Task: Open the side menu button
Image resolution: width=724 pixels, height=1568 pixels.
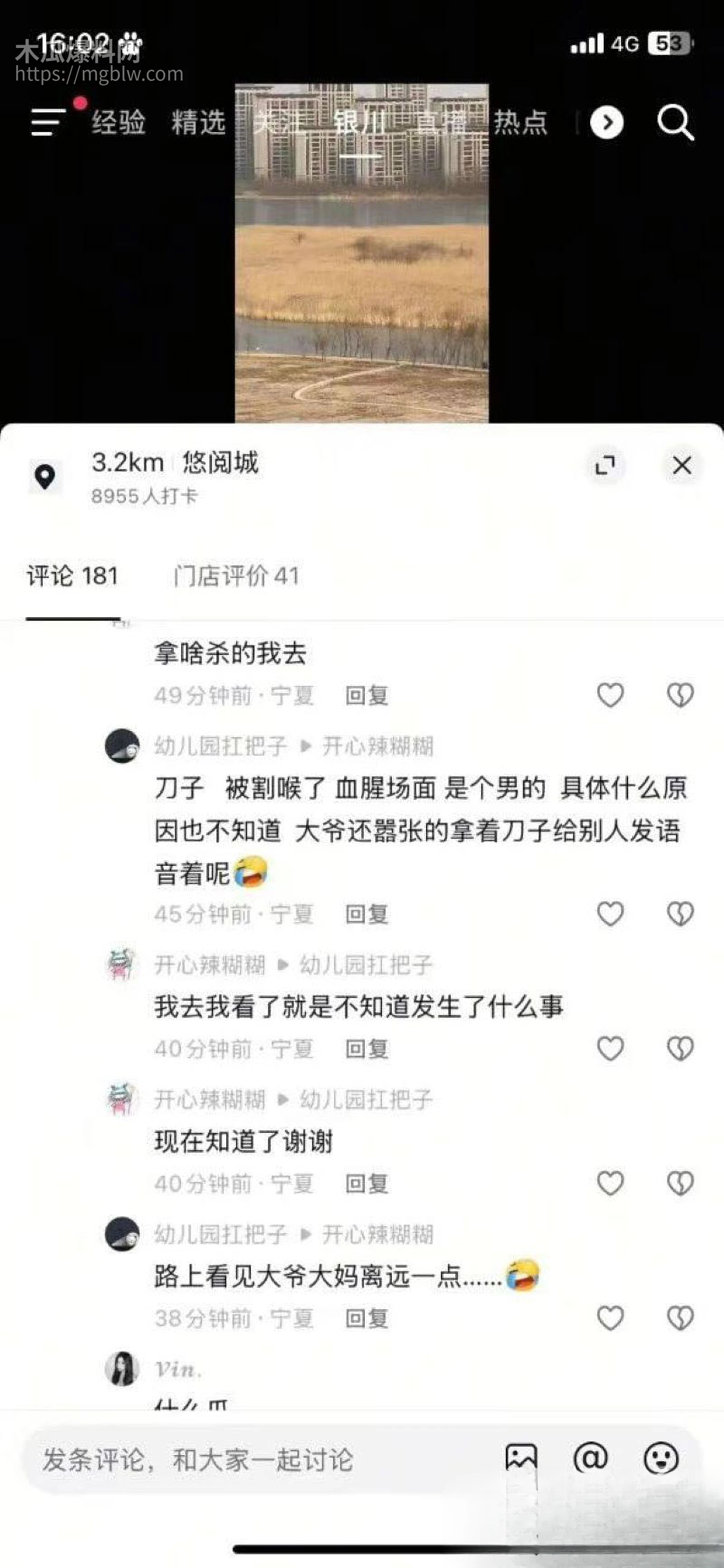Action: pos(48,122)
